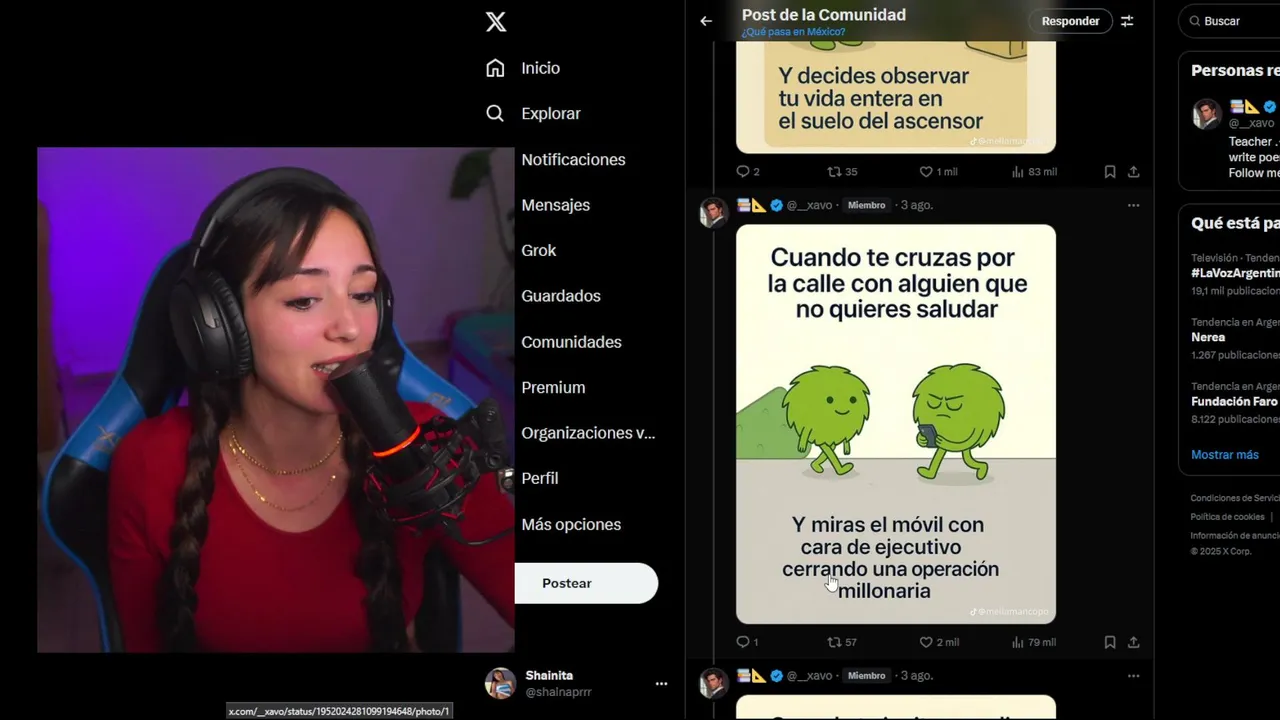Screen dimensions: 1280x720
Task: Repost the post with 57 reposts
Action: tap(834, 642)
